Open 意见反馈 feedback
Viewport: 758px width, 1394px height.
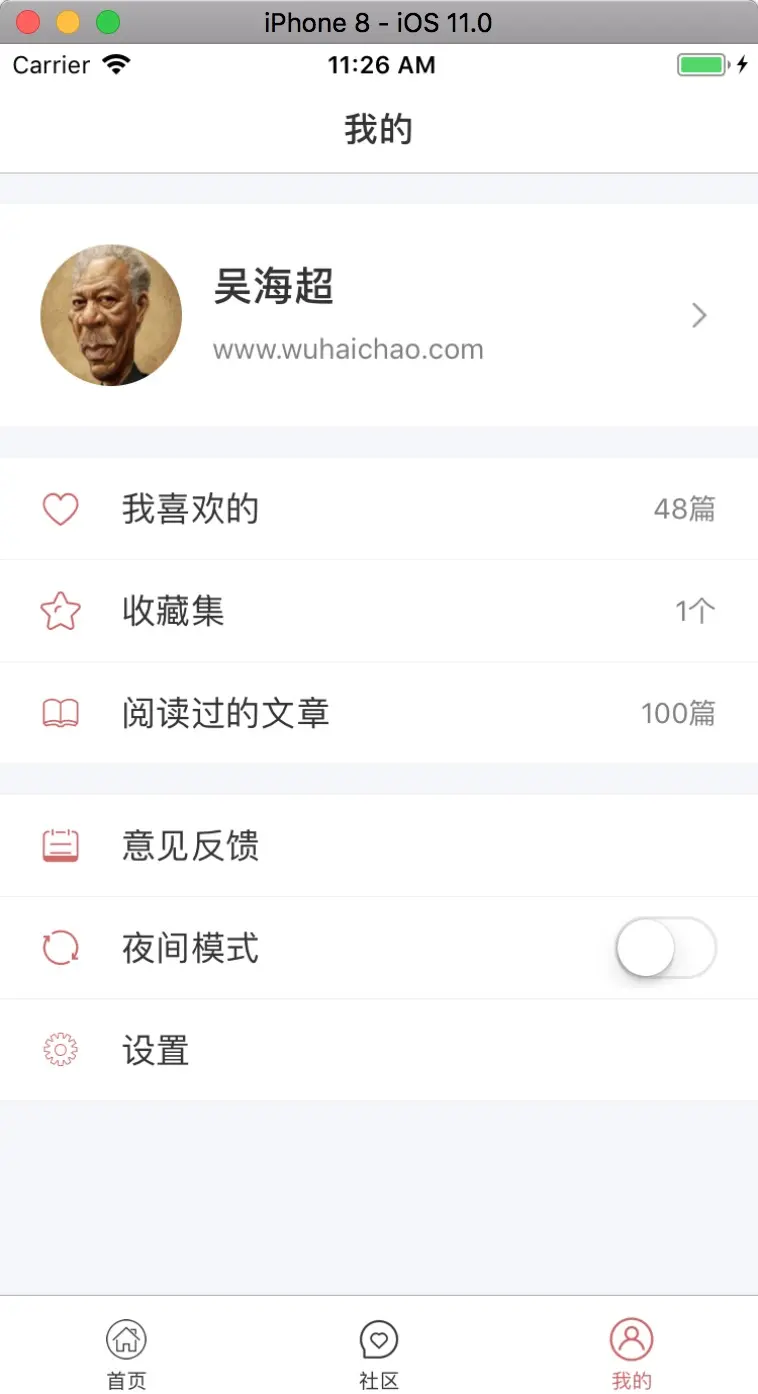pos(378,846)
